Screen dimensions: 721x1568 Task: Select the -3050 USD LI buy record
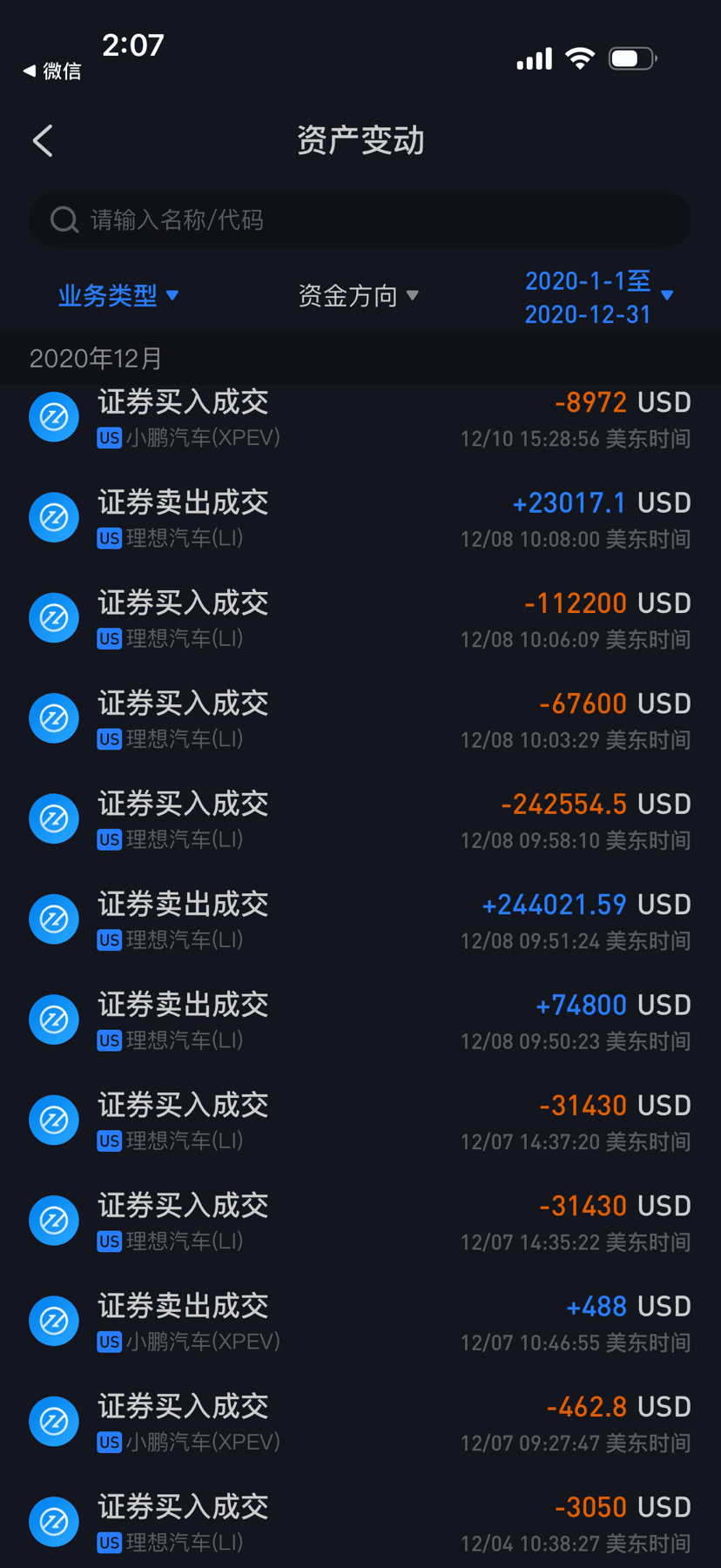point(360,1523)
